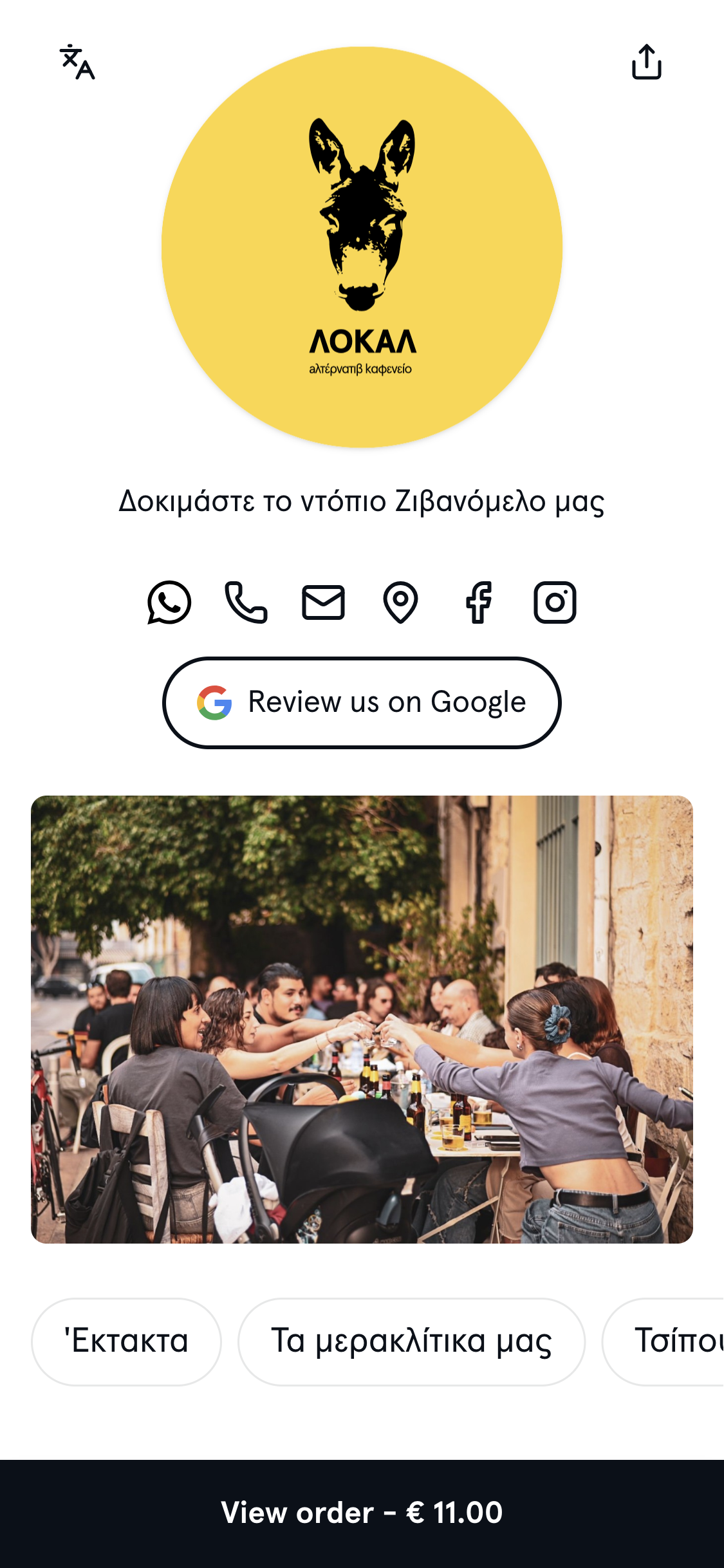Jump to Τα μερακλίτικα μας category

click(x=411, y=1341)
